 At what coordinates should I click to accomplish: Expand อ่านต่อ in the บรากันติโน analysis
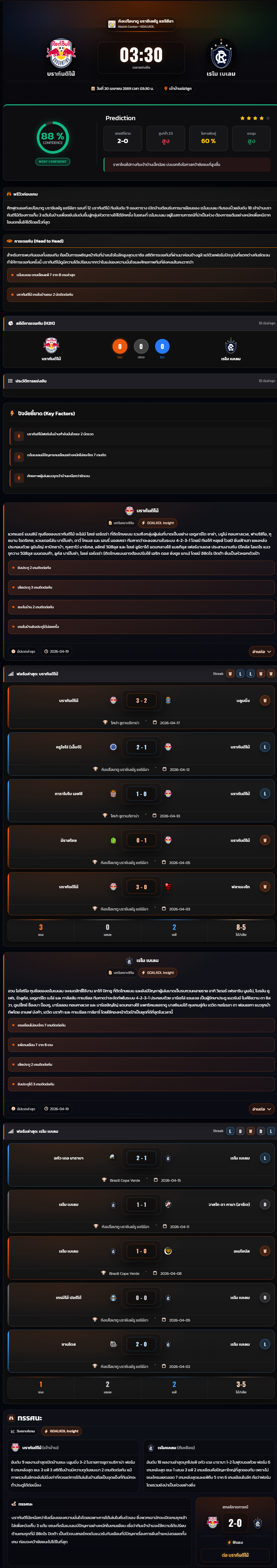(261, 651)
